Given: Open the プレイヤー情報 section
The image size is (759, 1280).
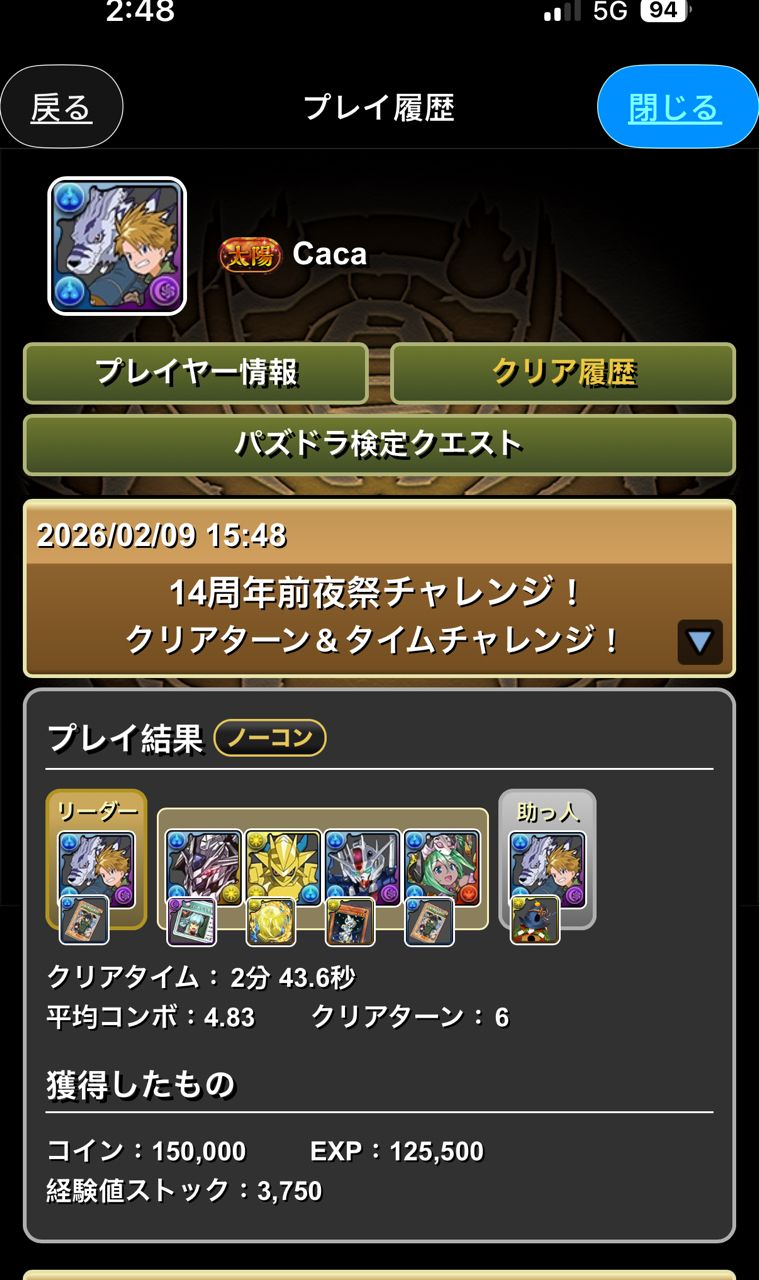Looking at the screenshot, I should pyautogui.click(x=196, y=373).
